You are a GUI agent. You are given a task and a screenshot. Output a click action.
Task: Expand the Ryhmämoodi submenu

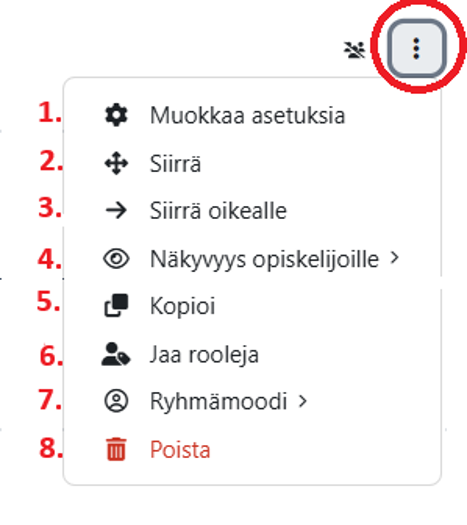click(252, 401)
